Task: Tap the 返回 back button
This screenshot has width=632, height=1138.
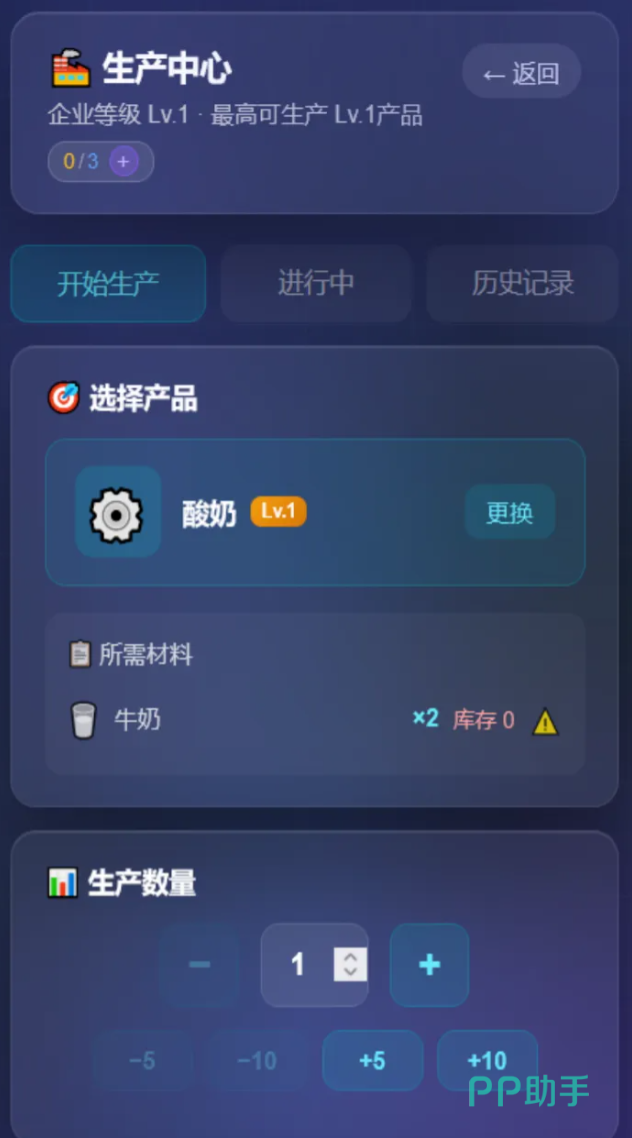Action: point(521,71)
